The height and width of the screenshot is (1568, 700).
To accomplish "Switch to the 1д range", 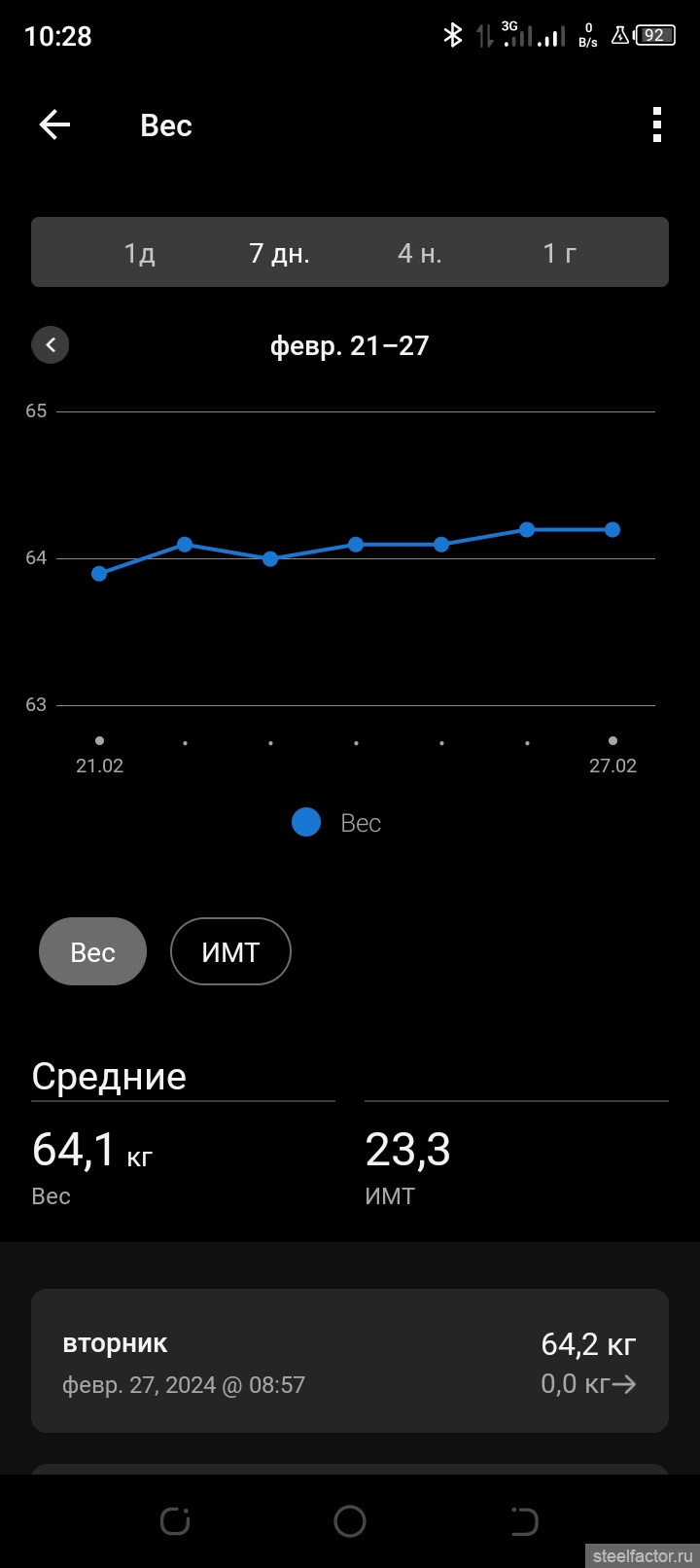I will (x=139, y=253).
